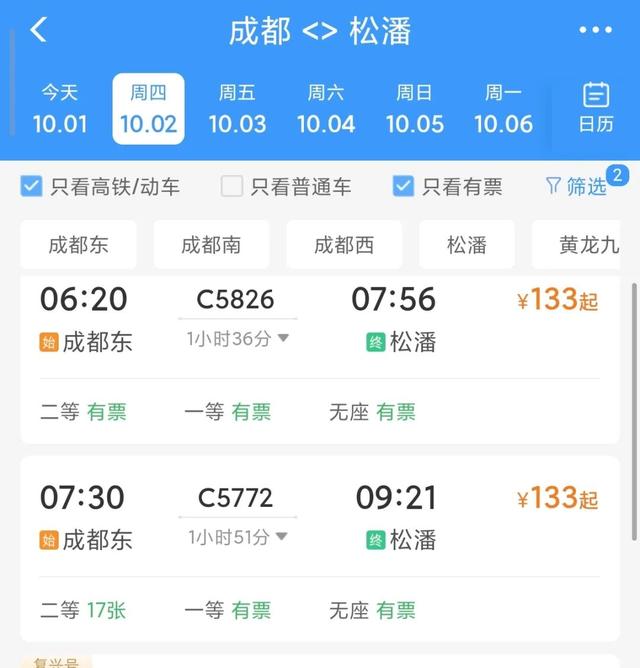The image size is (640, 668).
Task: Open the three-dot overflow menu
Action: pyautogui.click(x=596, y=30)
